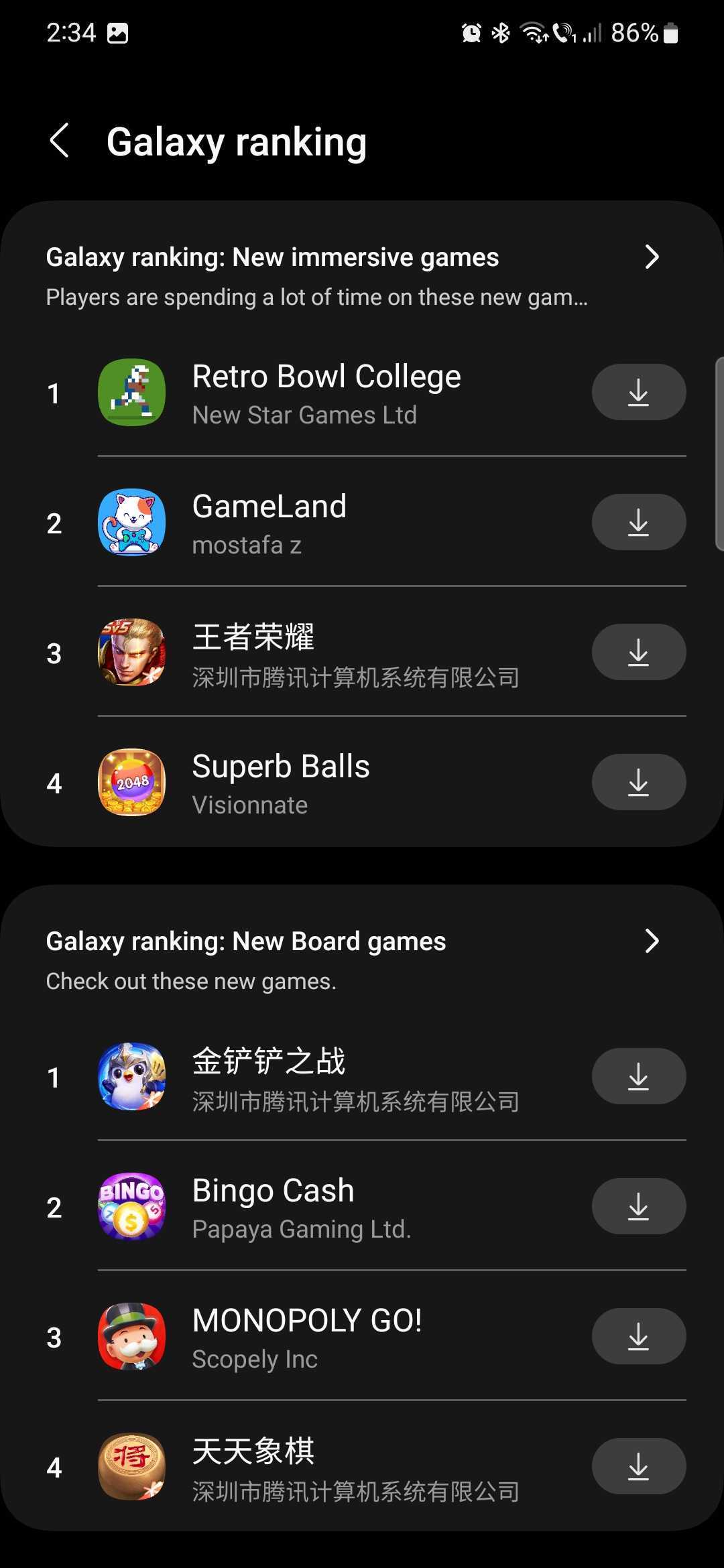This screenshot has height=1568, width=724.
Task: Download the 王者荣耀 game
Action: coord(638,653)
